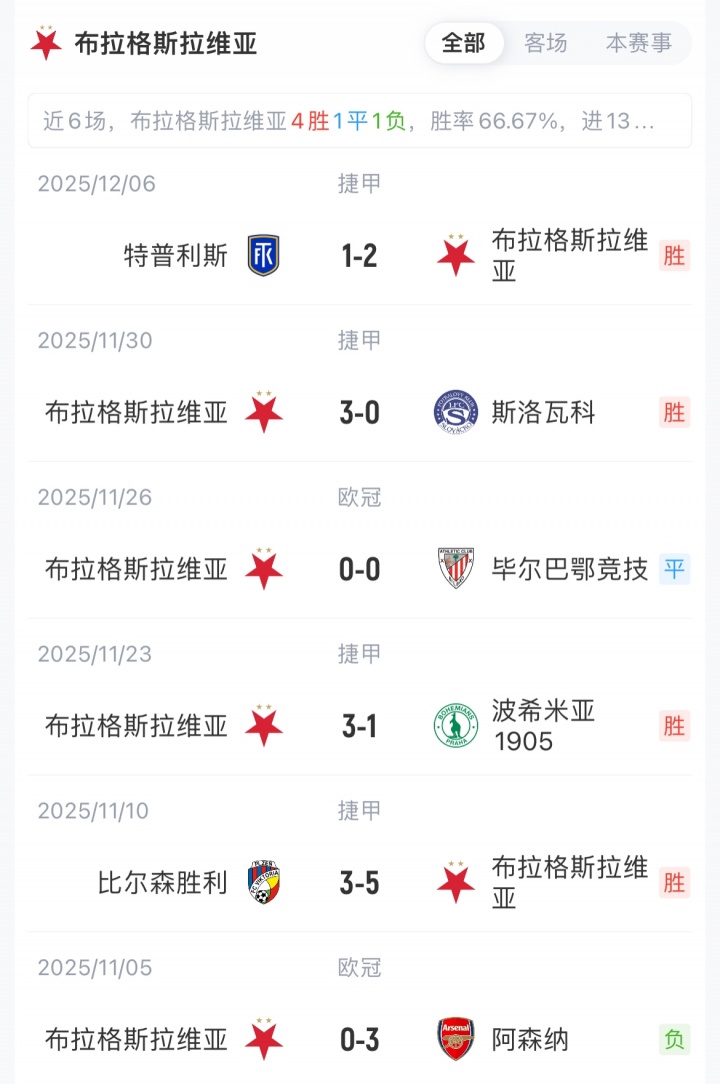Screen dimensions: 720x1084
Task: Open the 阿森纳 0-3 match
Action: point(360,1040)
